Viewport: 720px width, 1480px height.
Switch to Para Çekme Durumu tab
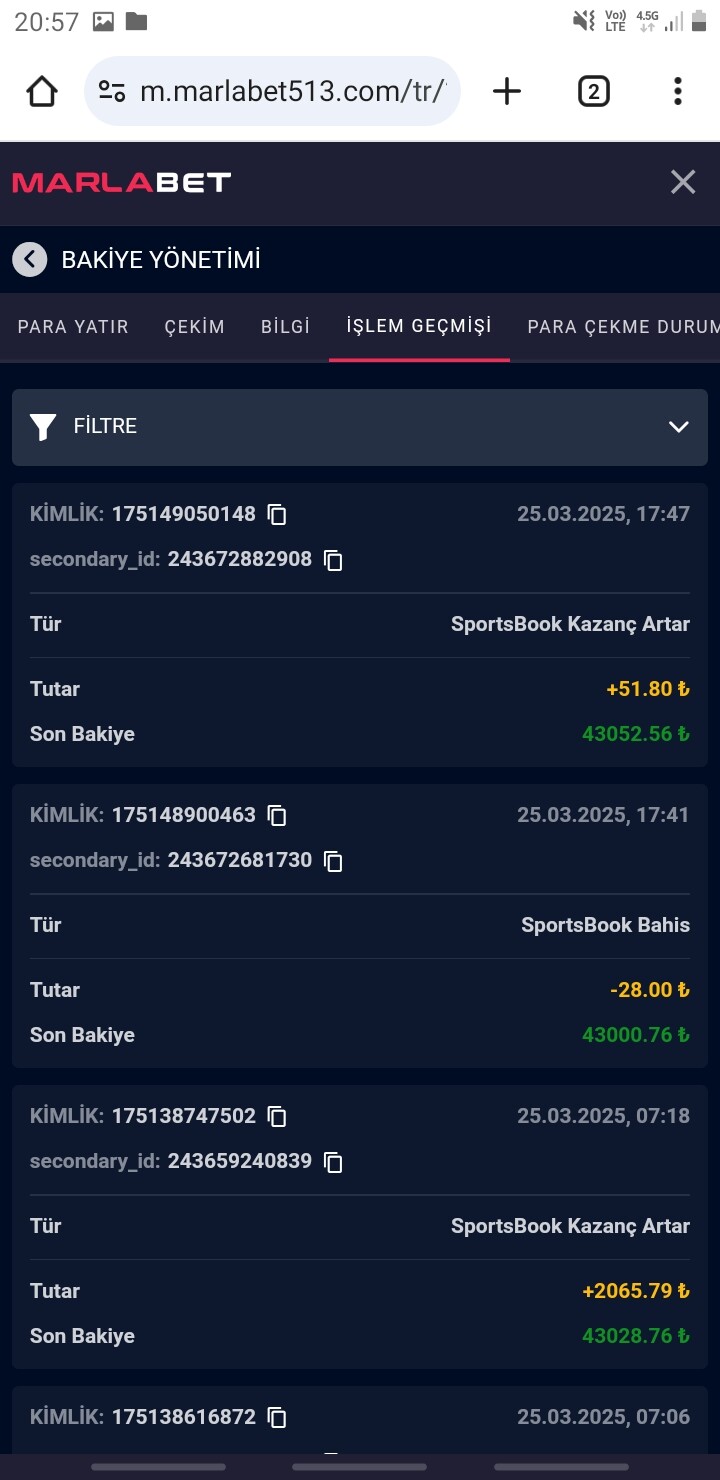point(623,327)
